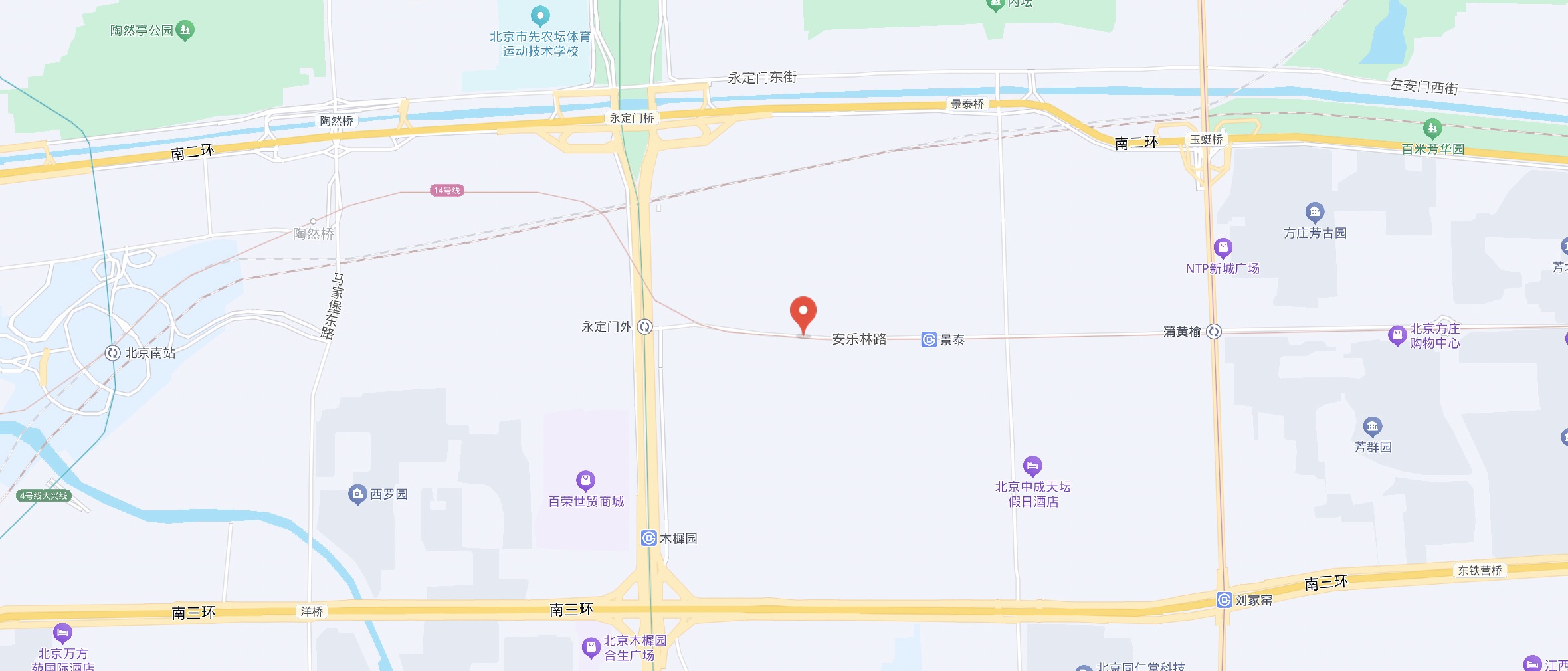Select the 方庄芳古园 residential marker
Viewport: 1568px width, 671px height.
(x=1314, y=213)
